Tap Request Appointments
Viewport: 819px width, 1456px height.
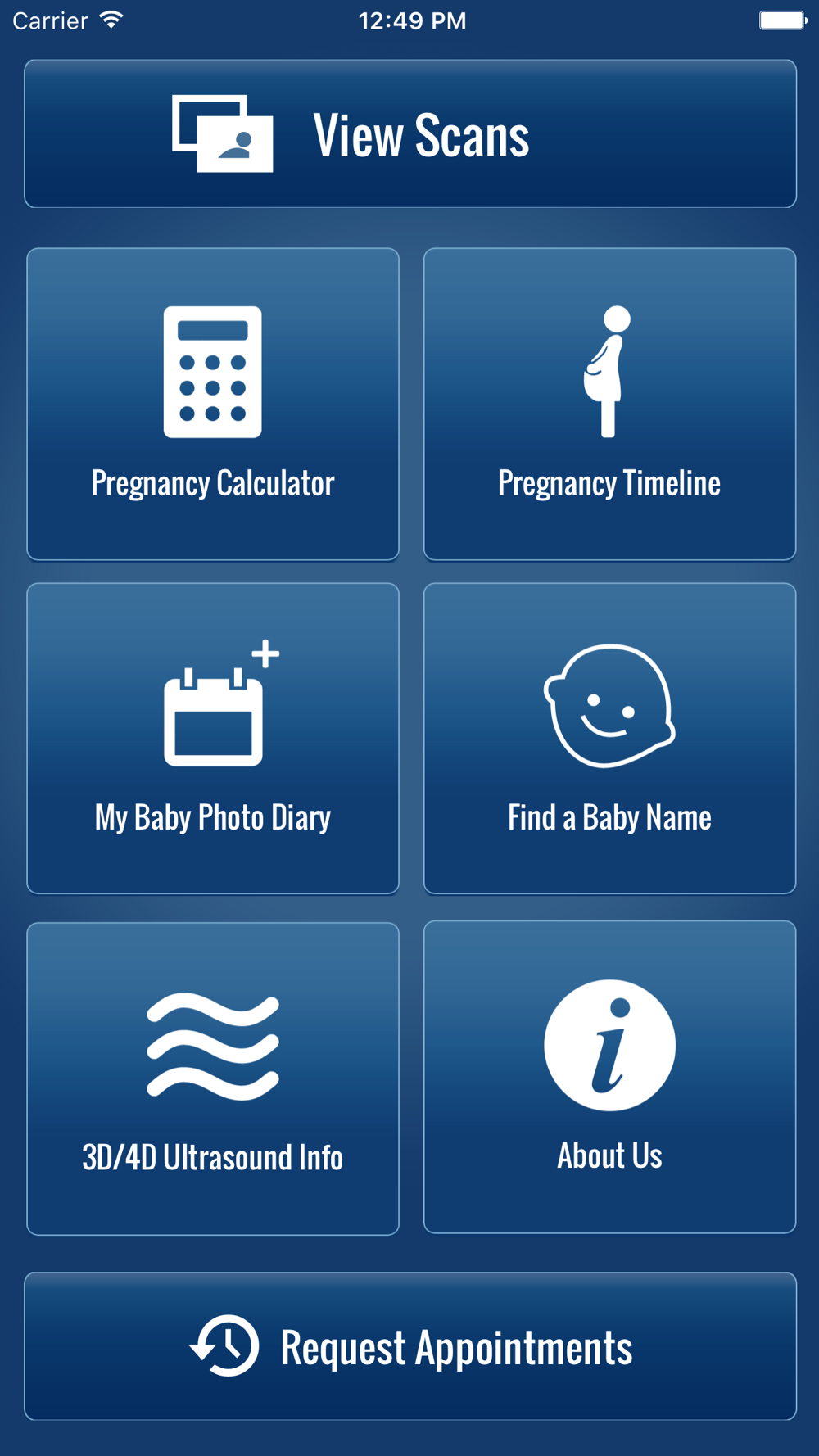(410, 1346)
